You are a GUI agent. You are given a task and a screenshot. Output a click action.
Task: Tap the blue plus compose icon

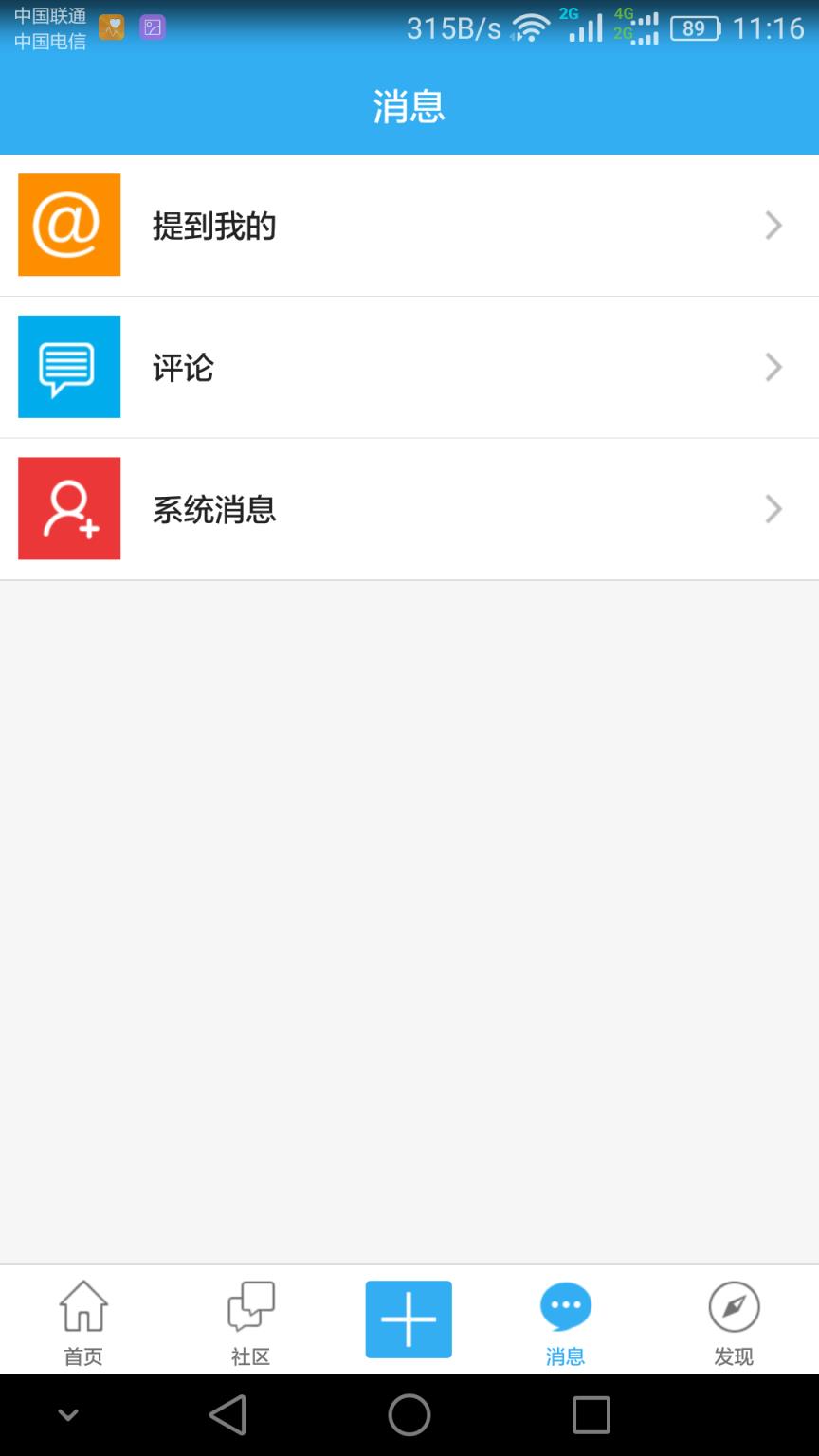coord(408,1319)
